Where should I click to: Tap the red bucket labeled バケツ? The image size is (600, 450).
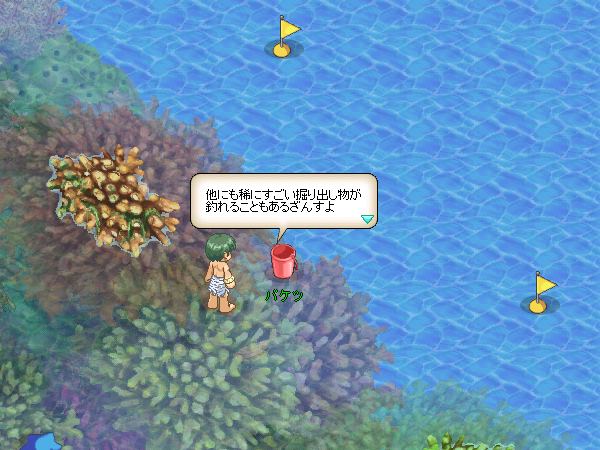pos(283,262)
